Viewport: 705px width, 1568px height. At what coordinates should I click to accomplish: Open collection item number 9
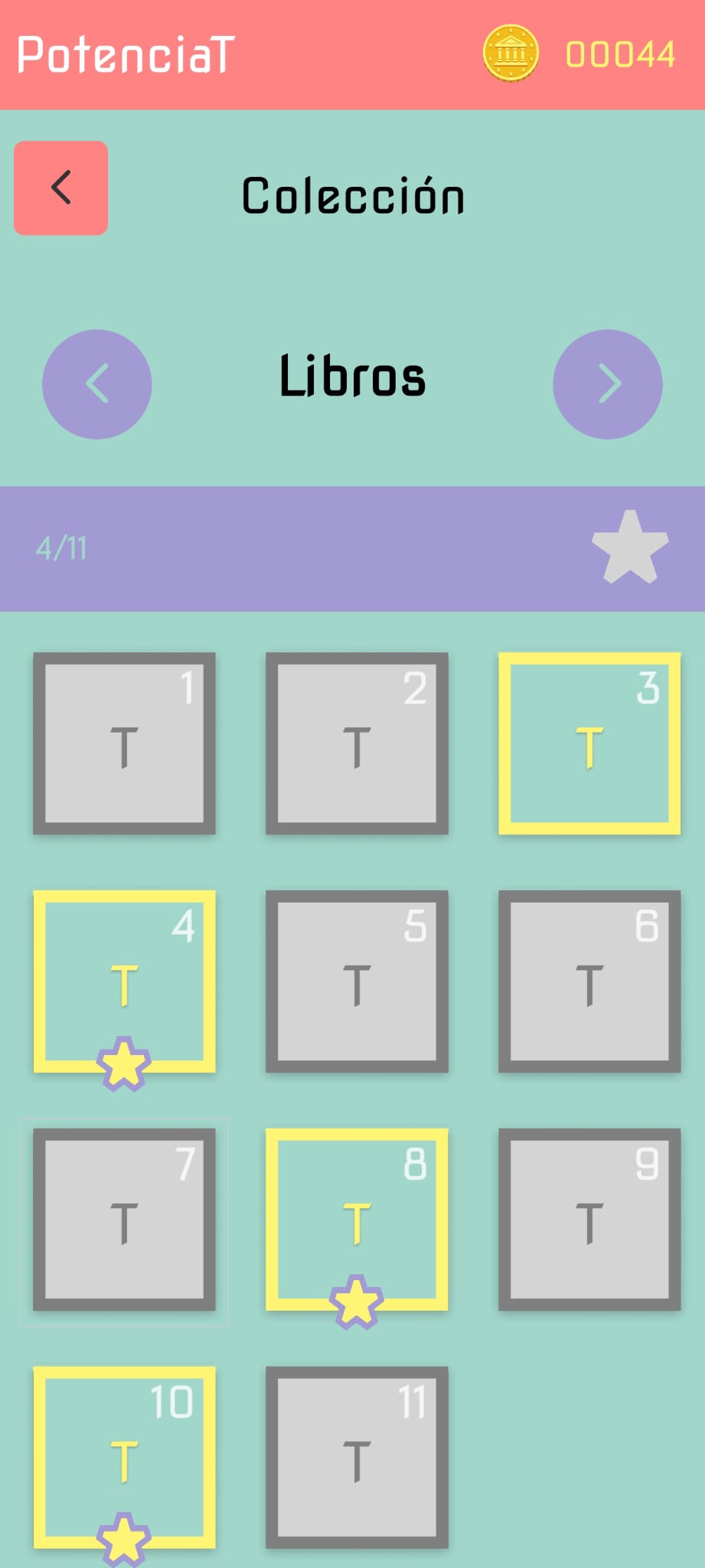(589, 1220)
